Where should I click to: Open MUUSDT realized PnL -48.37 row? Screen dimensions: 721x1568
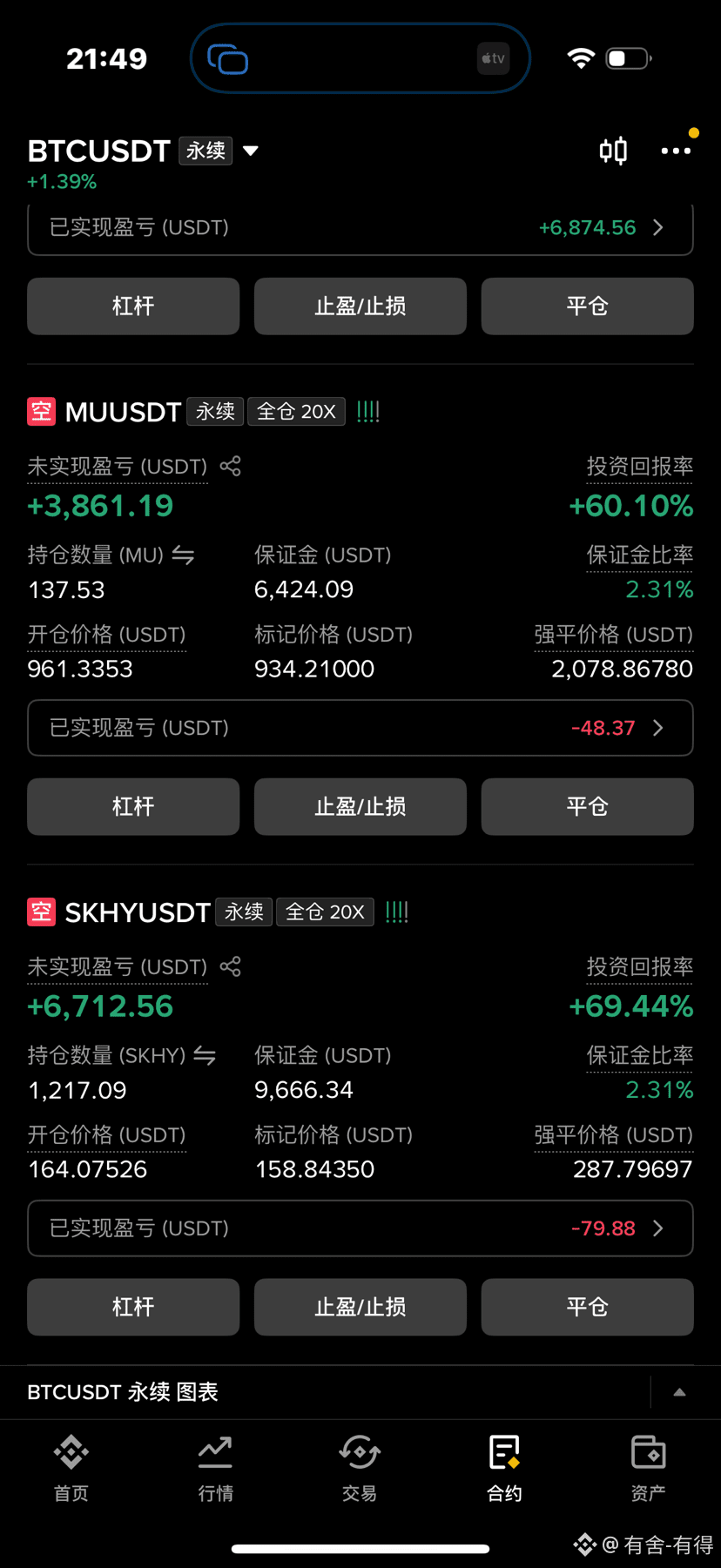360,728
